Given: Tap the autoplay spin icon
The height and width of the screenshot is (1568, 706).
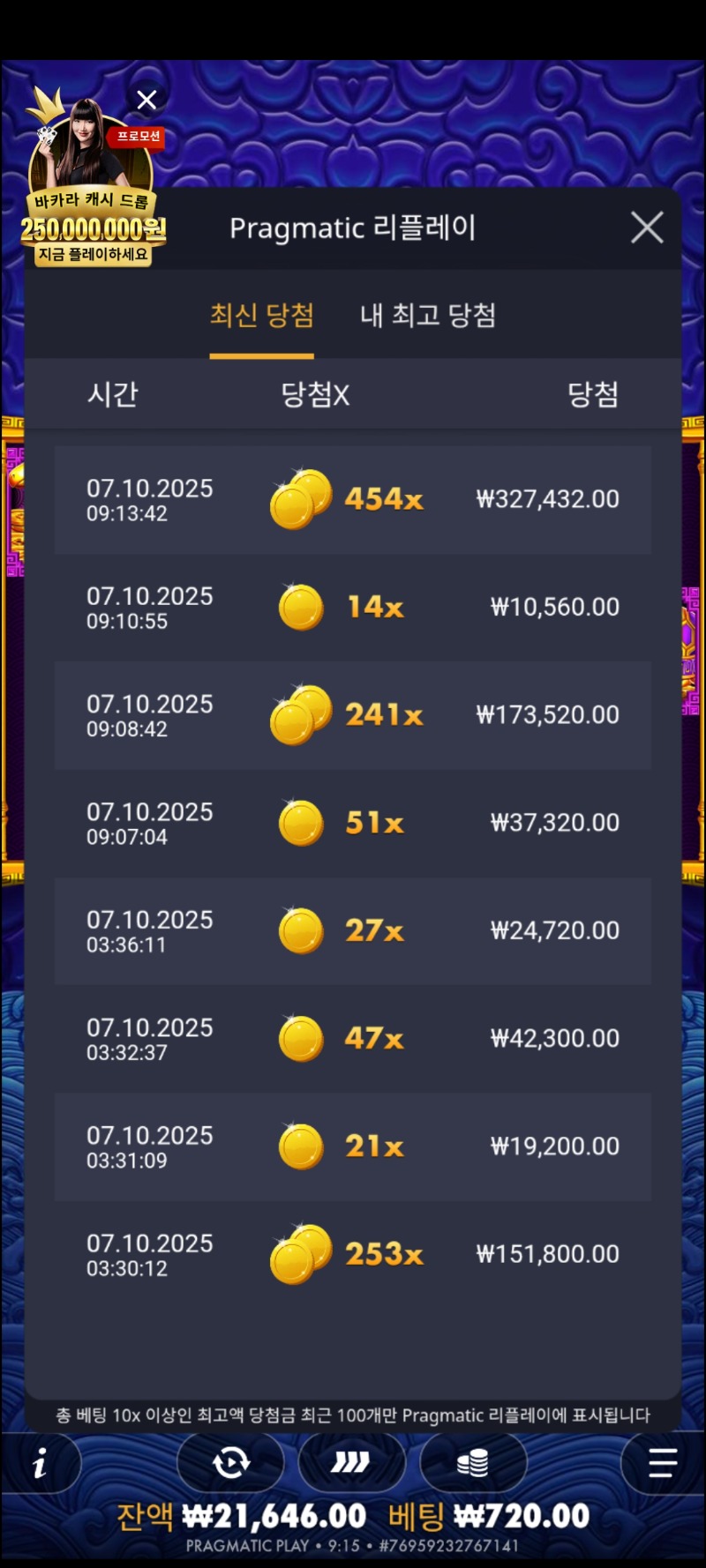Looking at the screenshot, I should tap(231, 1464).
